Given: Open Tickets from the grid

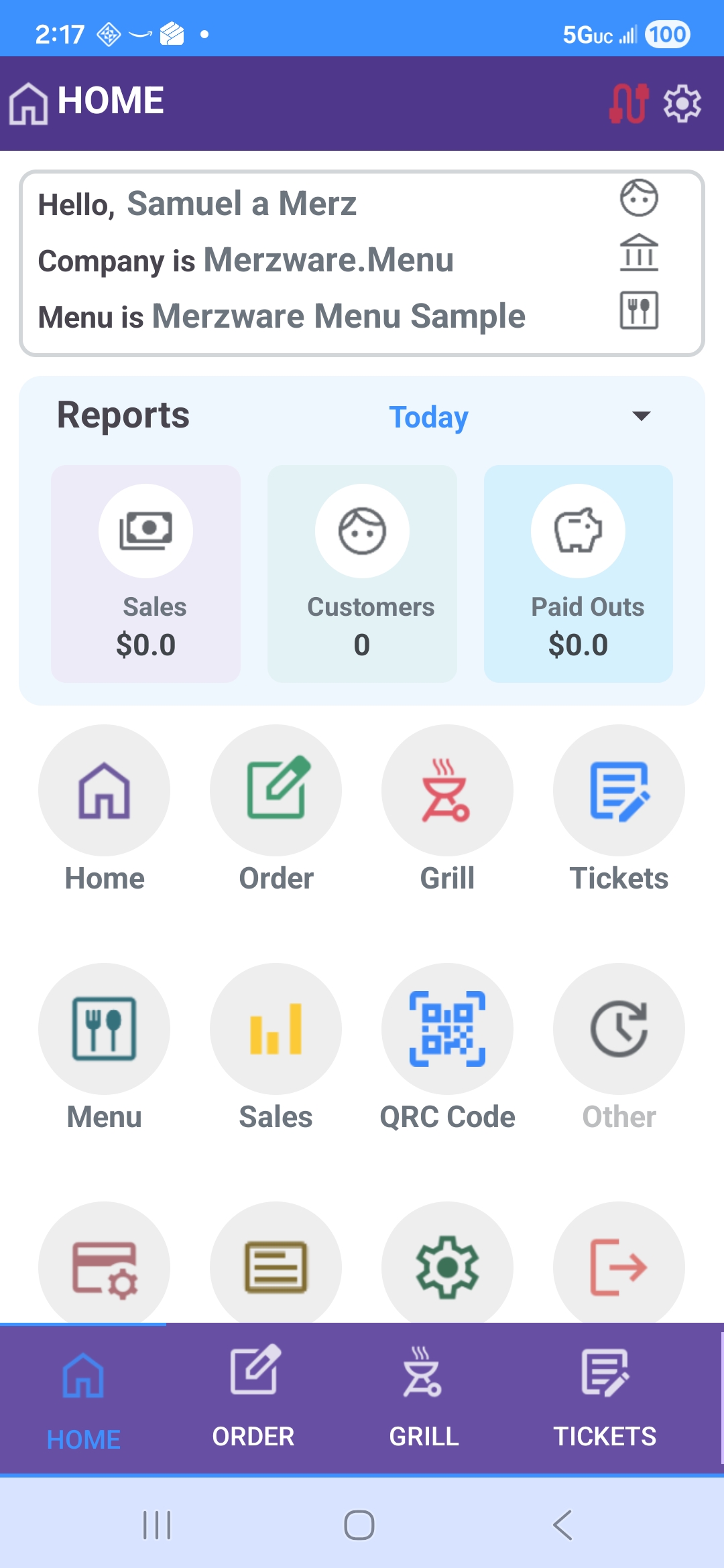Looking at the screenshot, I should (x=619, y=791).
